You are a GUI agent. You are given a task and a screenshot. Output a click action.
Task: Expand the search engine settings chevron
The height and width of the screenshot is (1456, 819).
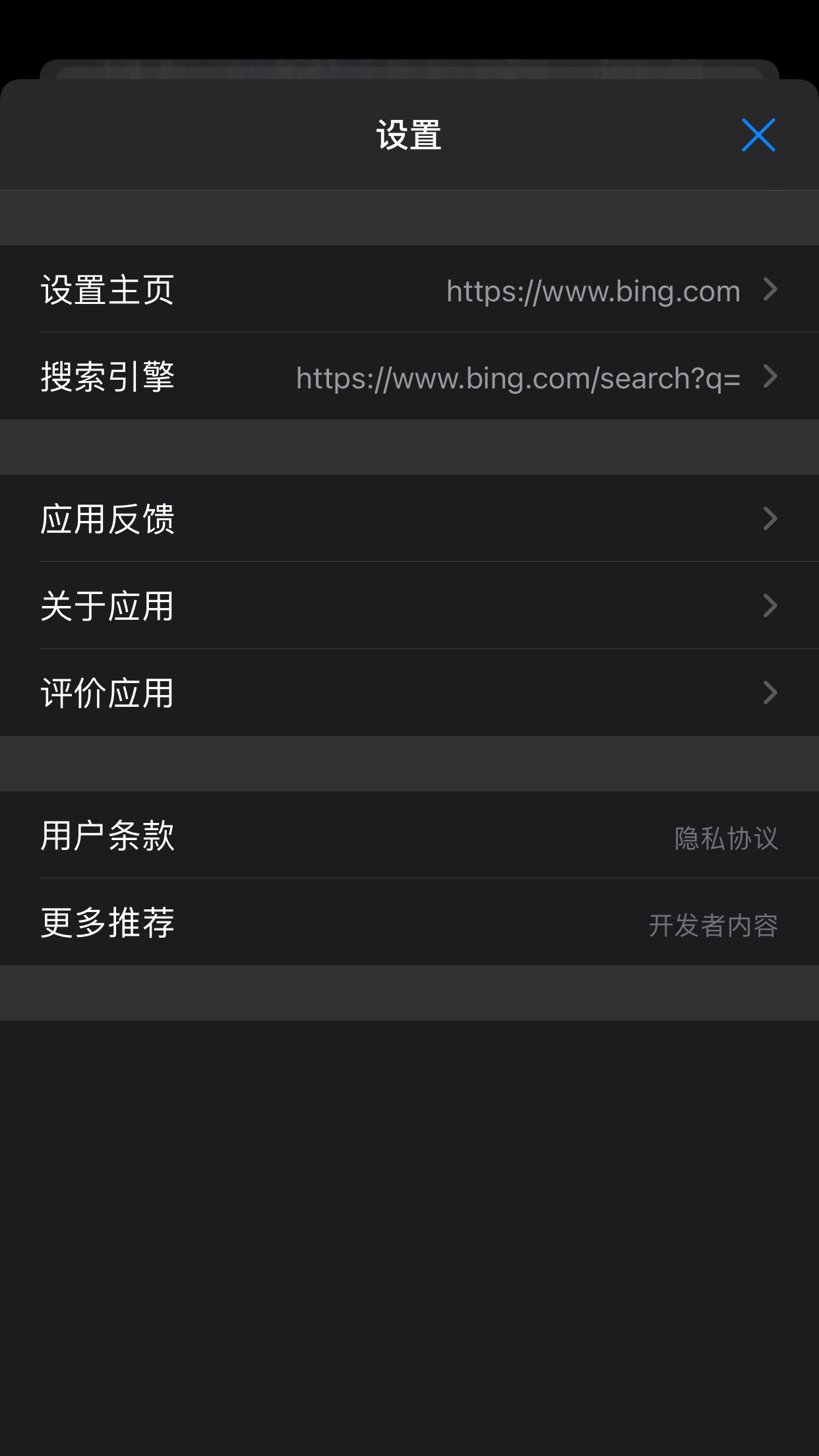tap(770, 377)
